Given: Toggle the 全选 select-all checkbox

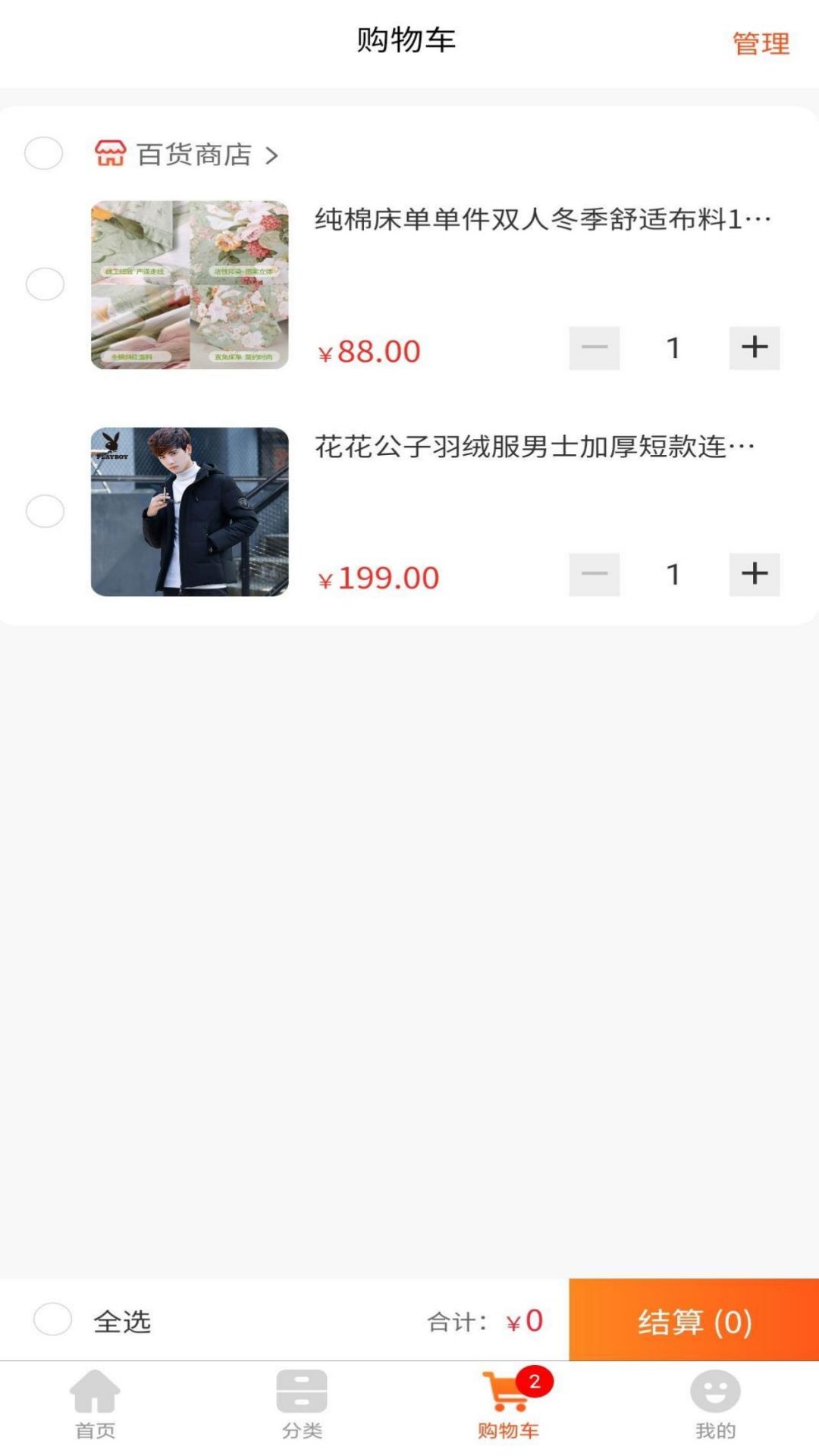Looking at the screenshot, I should (x=53, y=1320).
